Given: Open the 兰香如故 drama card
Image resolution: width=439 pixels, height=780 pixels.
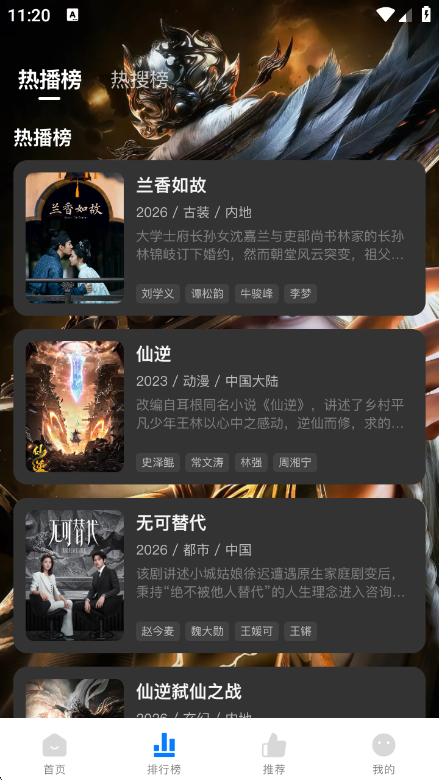Looking at the screenshot, I should pos(219,238).
